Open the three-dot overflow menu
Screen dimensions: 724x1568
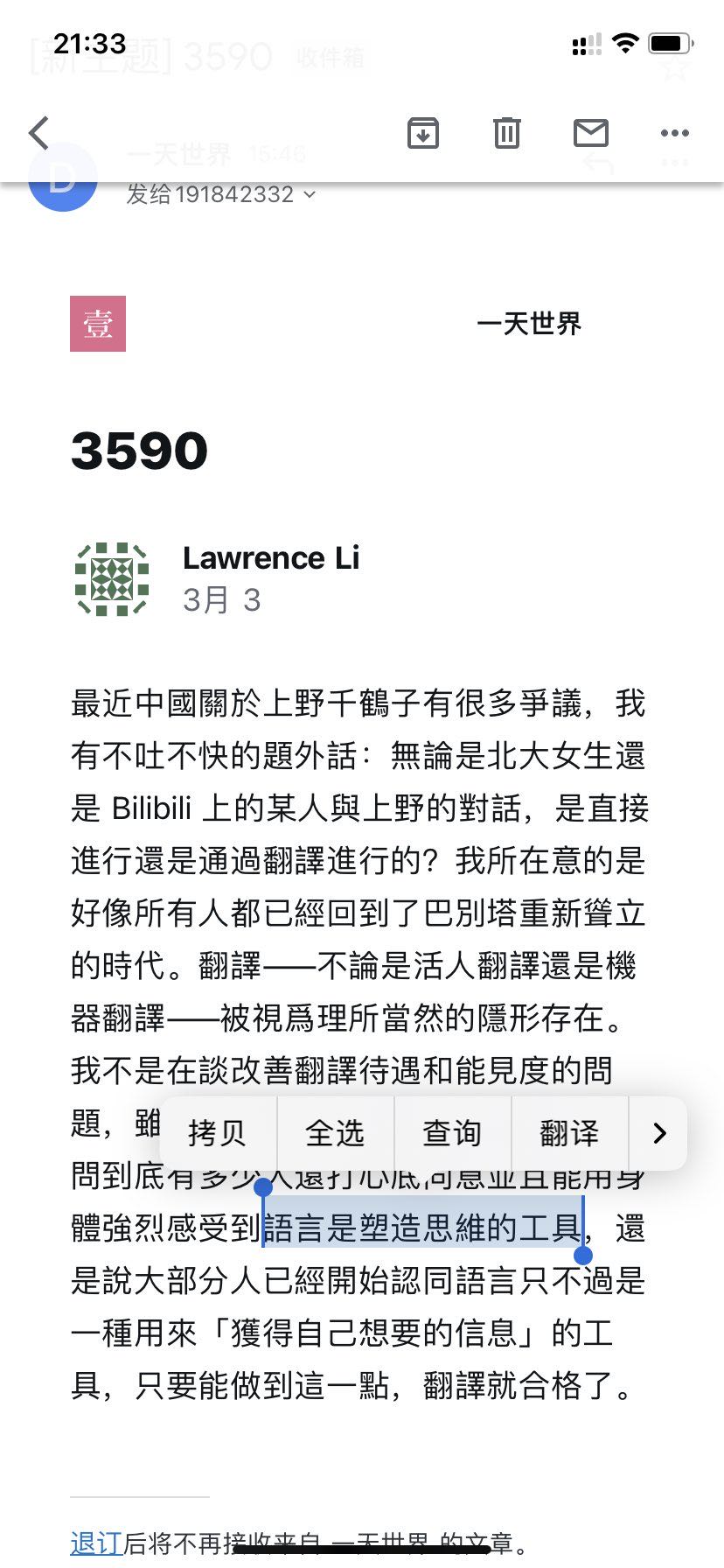[675, 133]
